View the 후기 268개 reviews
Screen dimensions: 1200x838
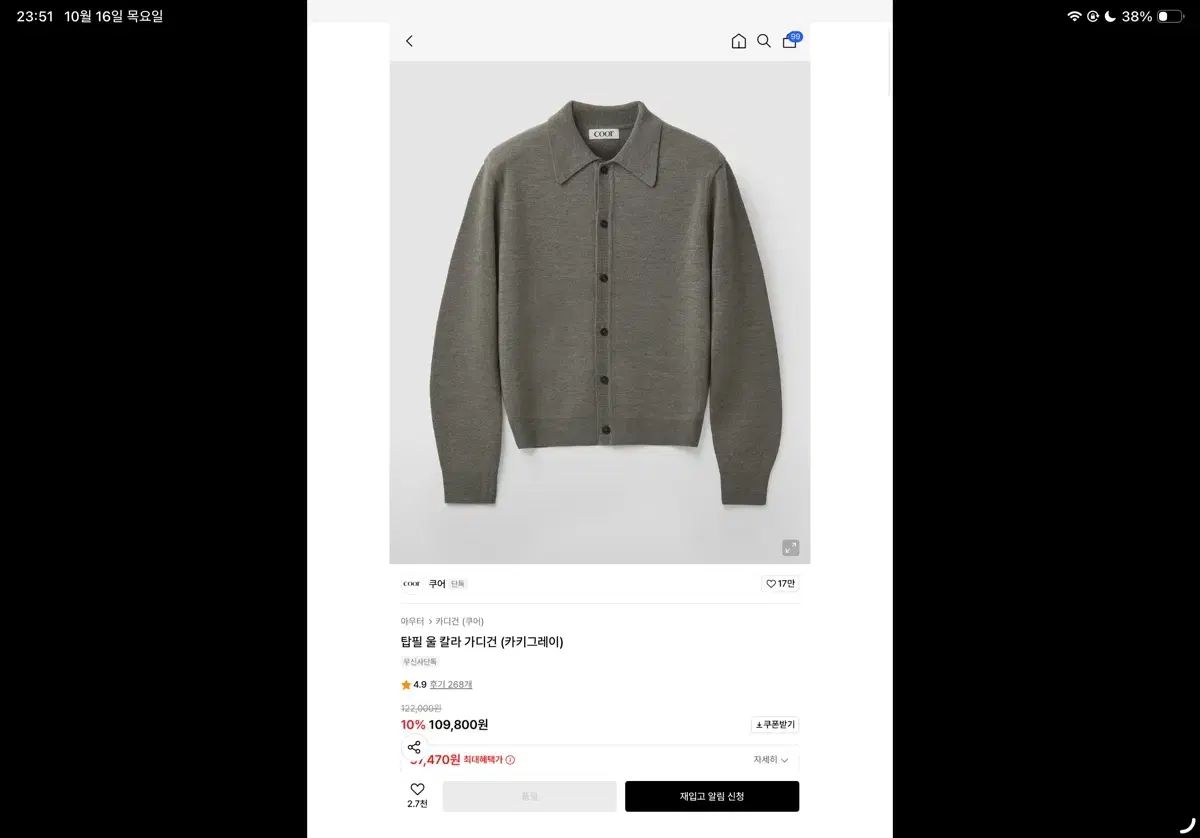point(451,685)
